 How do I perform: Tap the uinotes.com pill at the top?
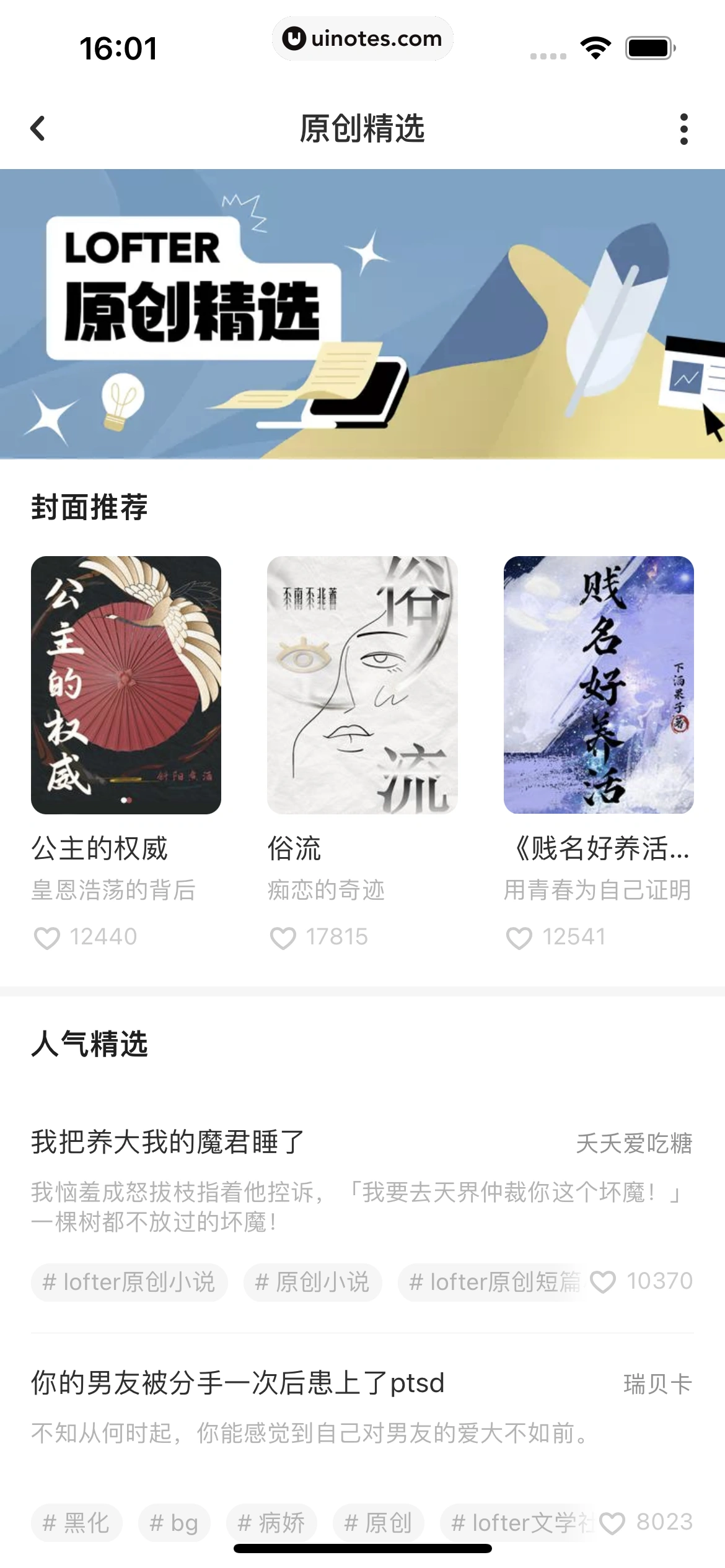tap(362, 38)
